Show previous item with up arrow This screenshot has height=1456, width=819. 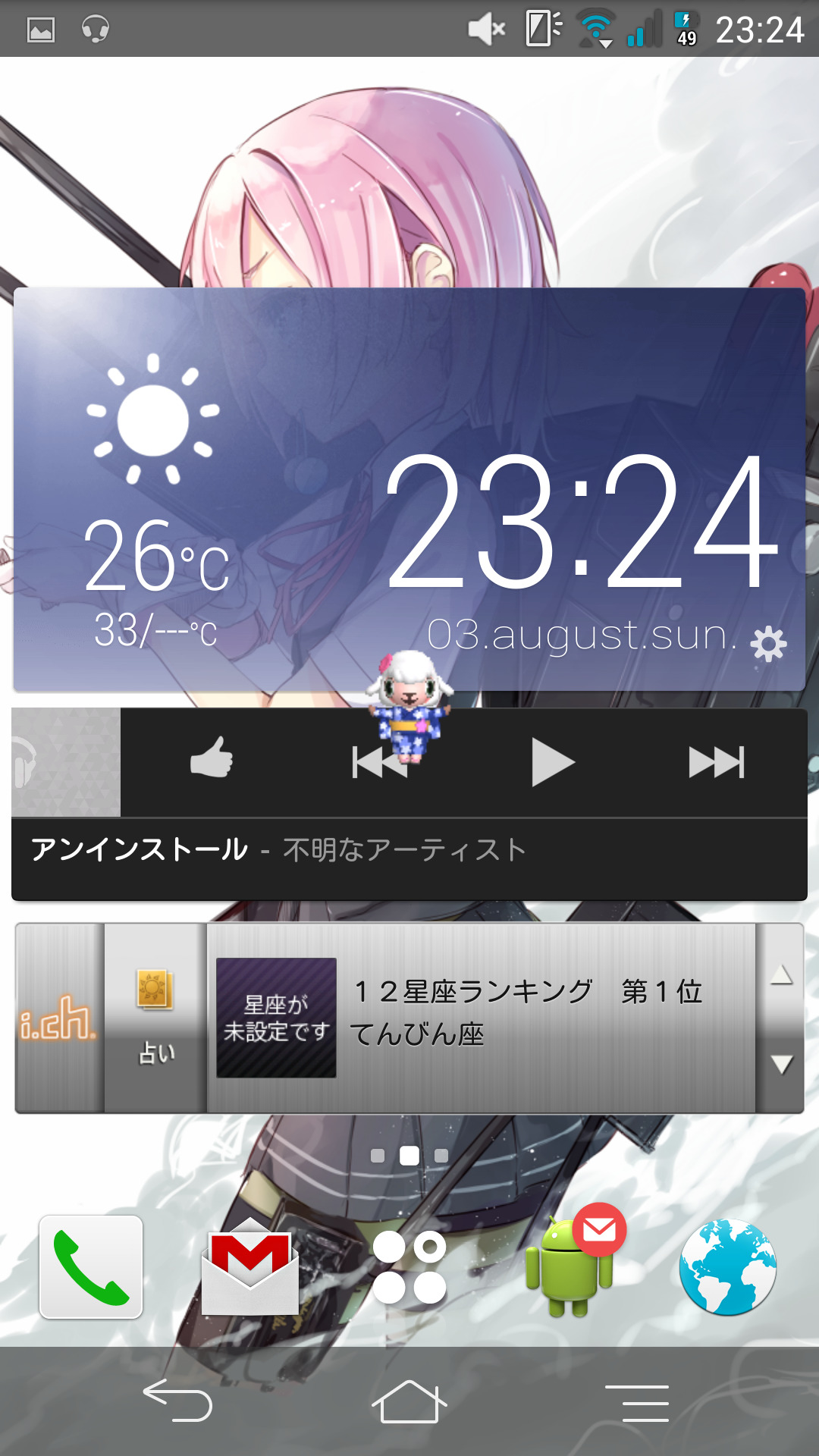[781, 975]
